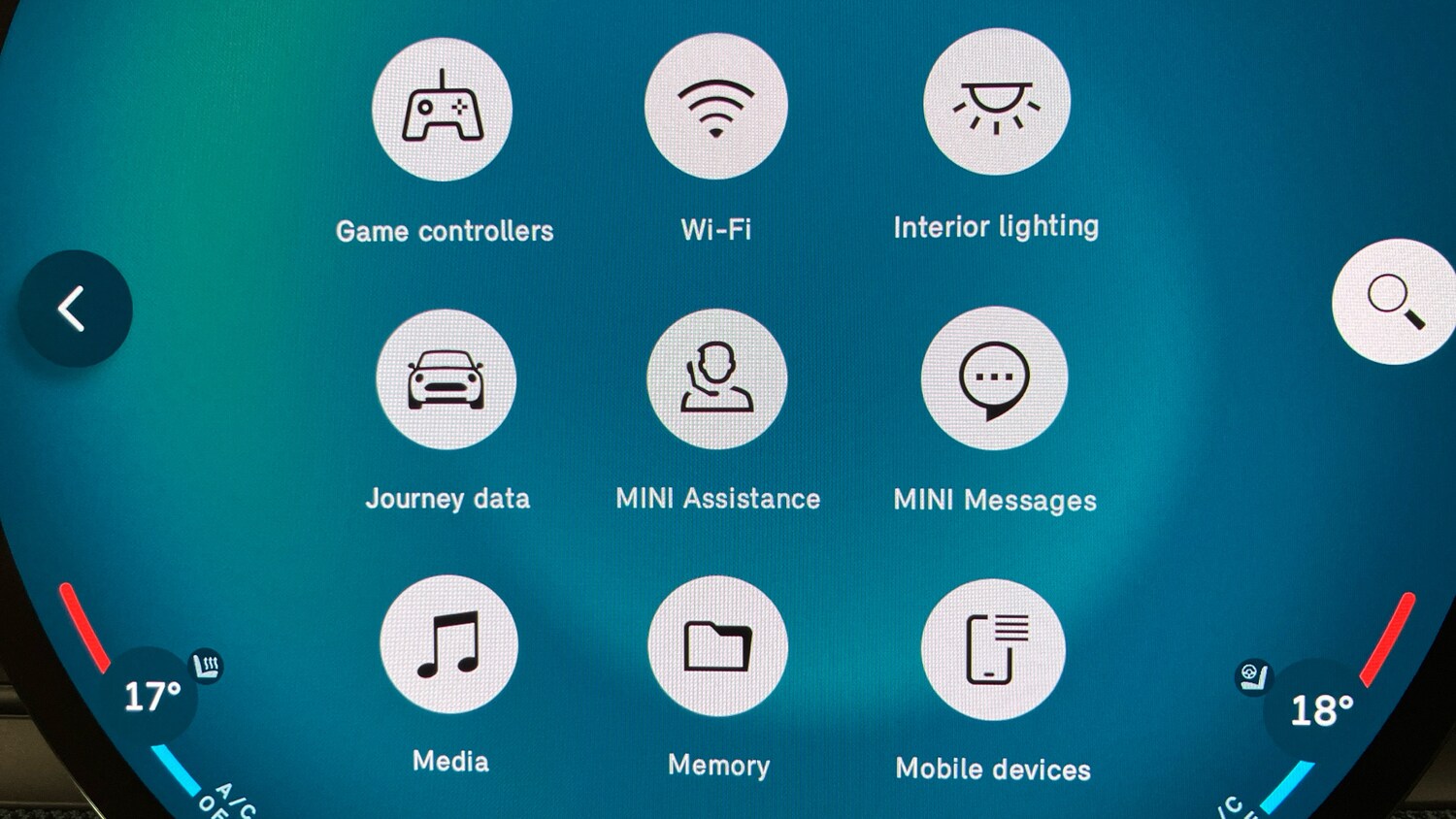Launch MINI Assistance
The image size is (1456, 819).
point(717,379)
